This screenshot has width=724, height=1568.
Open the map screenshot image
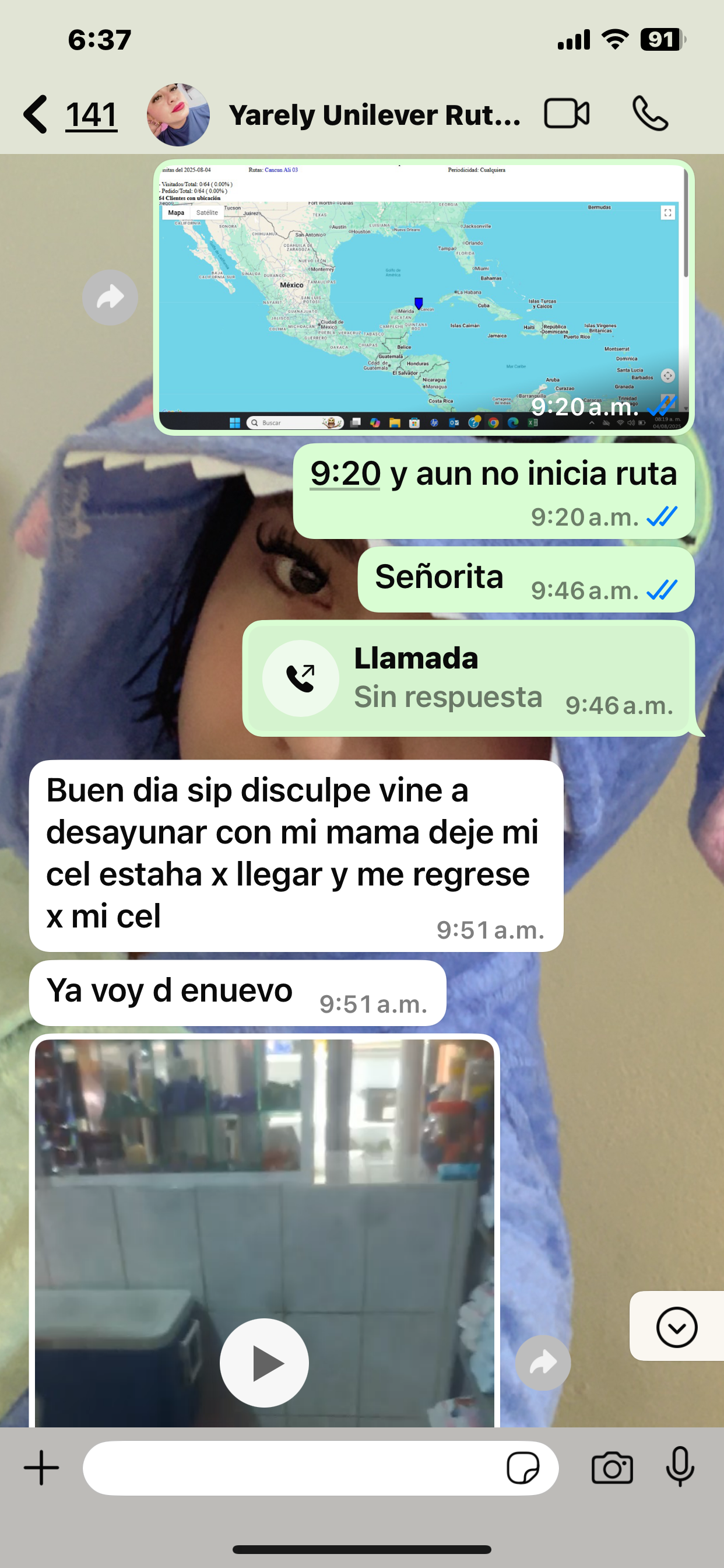click(x=423, y=298)
